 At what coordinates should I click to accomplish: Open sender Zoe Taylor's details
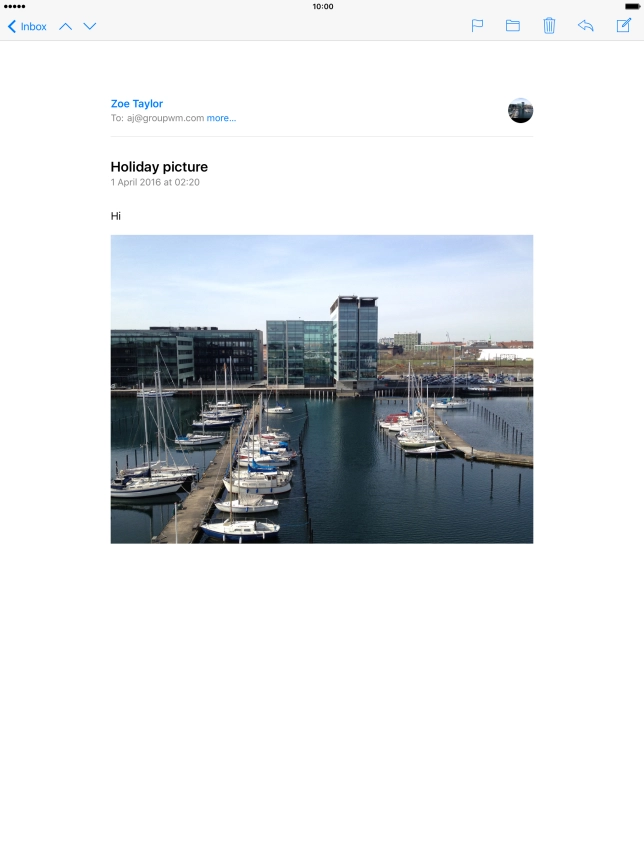pos(137,104)
